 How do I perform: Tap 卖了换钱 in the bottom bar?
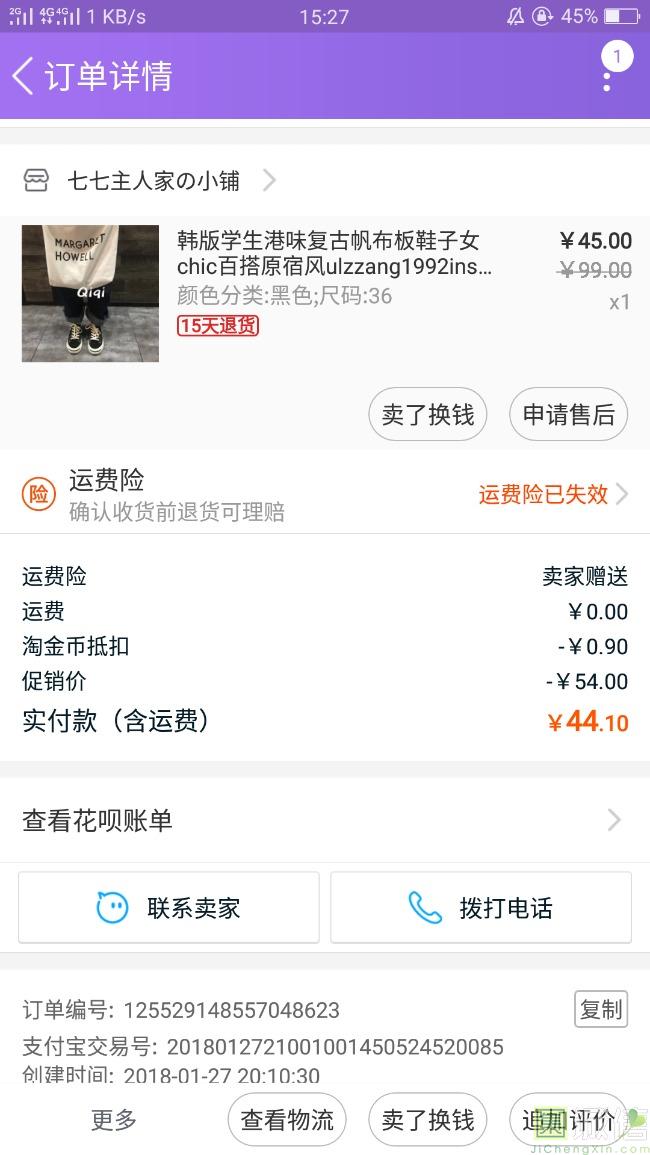(427, 1120)
